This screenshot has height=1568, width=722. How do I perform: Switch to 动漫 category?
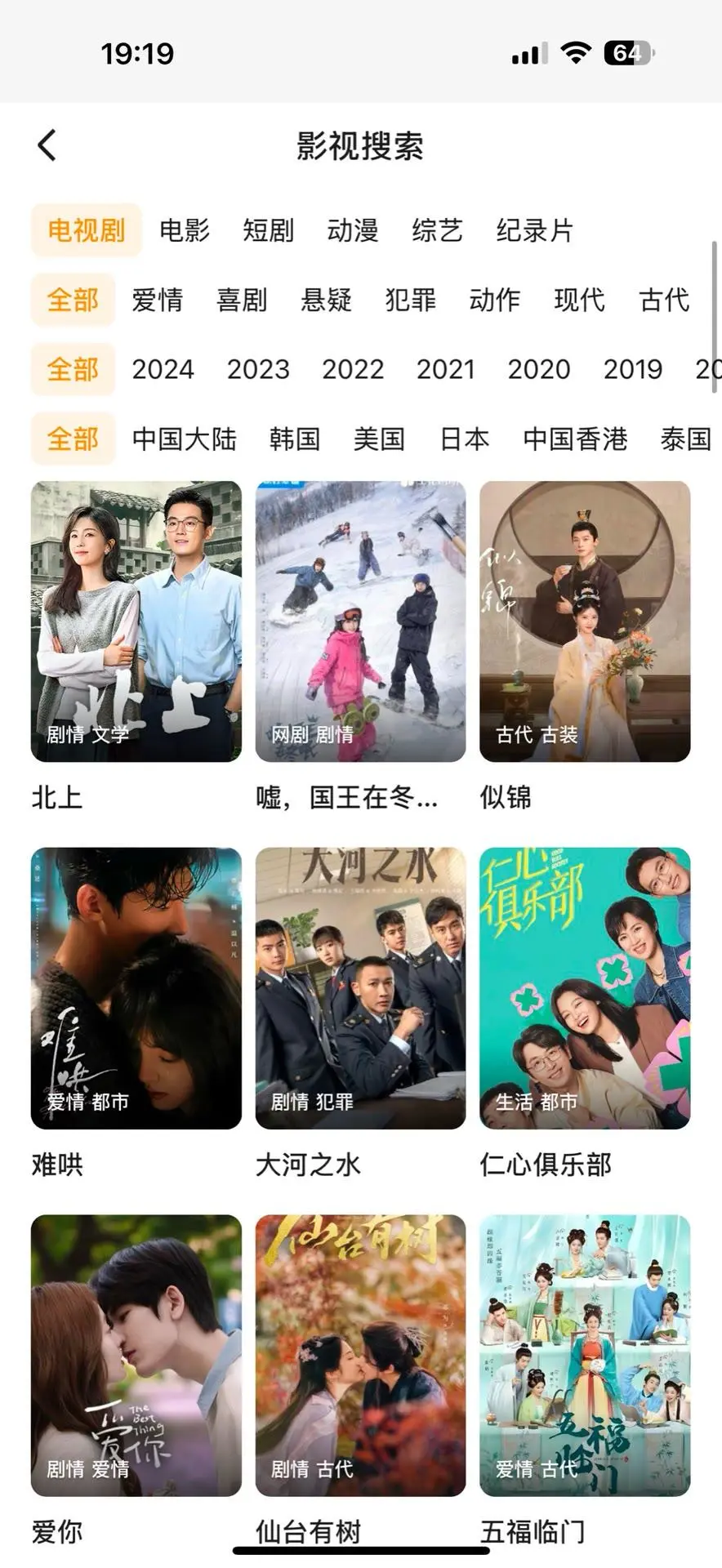click(353, 230)
